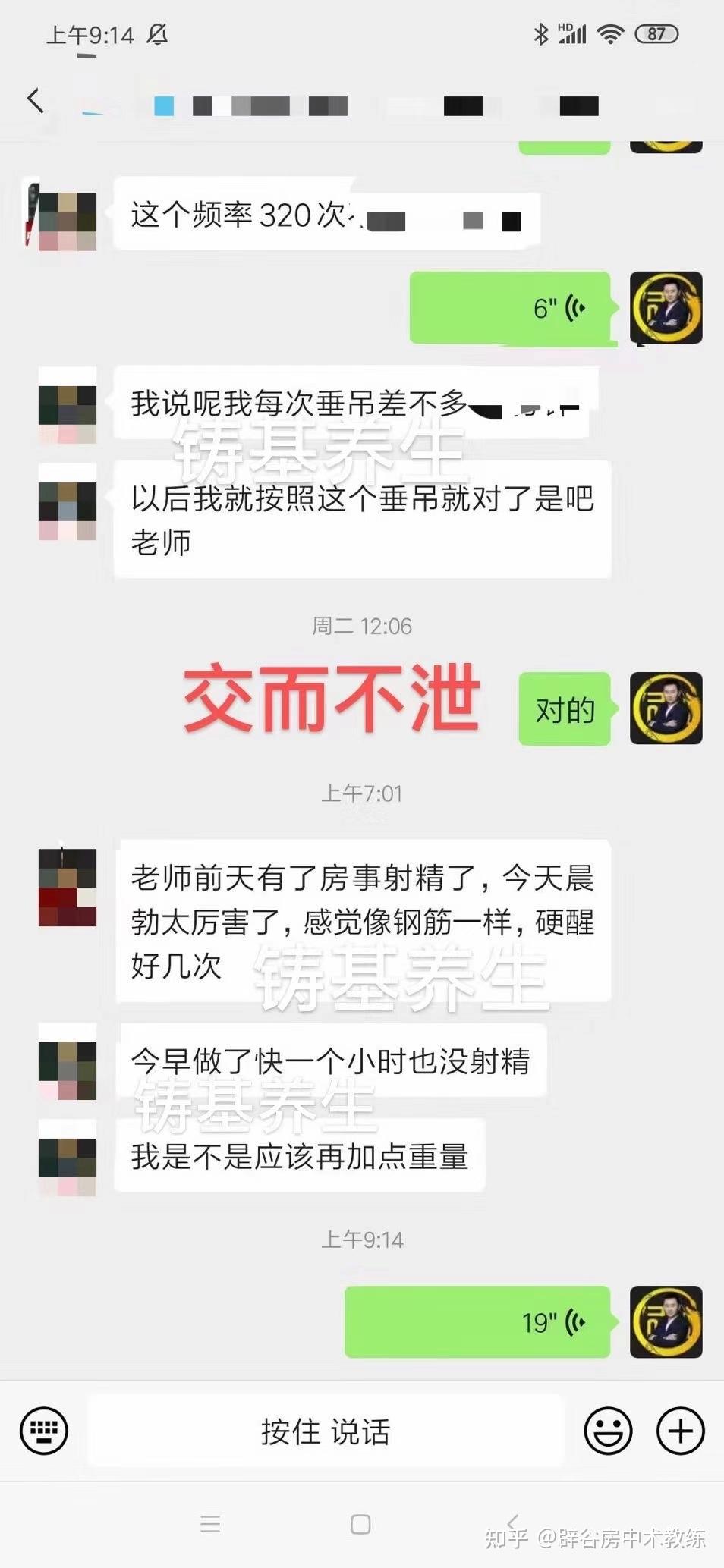Viewport: 724px width, 1568px height.
Task: Tap the 按住 说话 hold-to-talk button
Action: tap(326, 1431)
